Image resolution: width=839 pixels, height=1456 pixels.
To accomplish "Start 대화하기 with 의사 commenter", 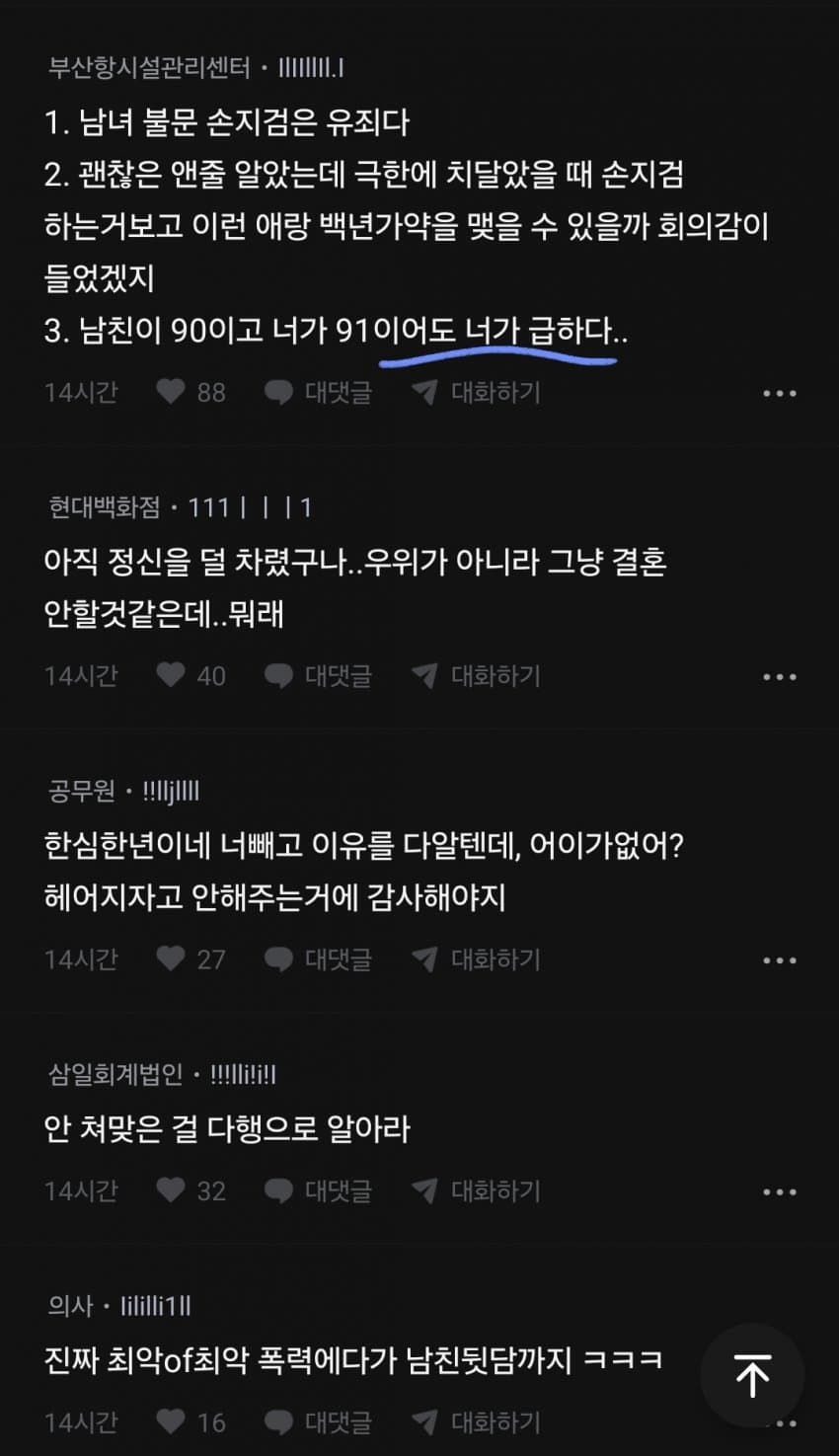I will (477, 1421).
